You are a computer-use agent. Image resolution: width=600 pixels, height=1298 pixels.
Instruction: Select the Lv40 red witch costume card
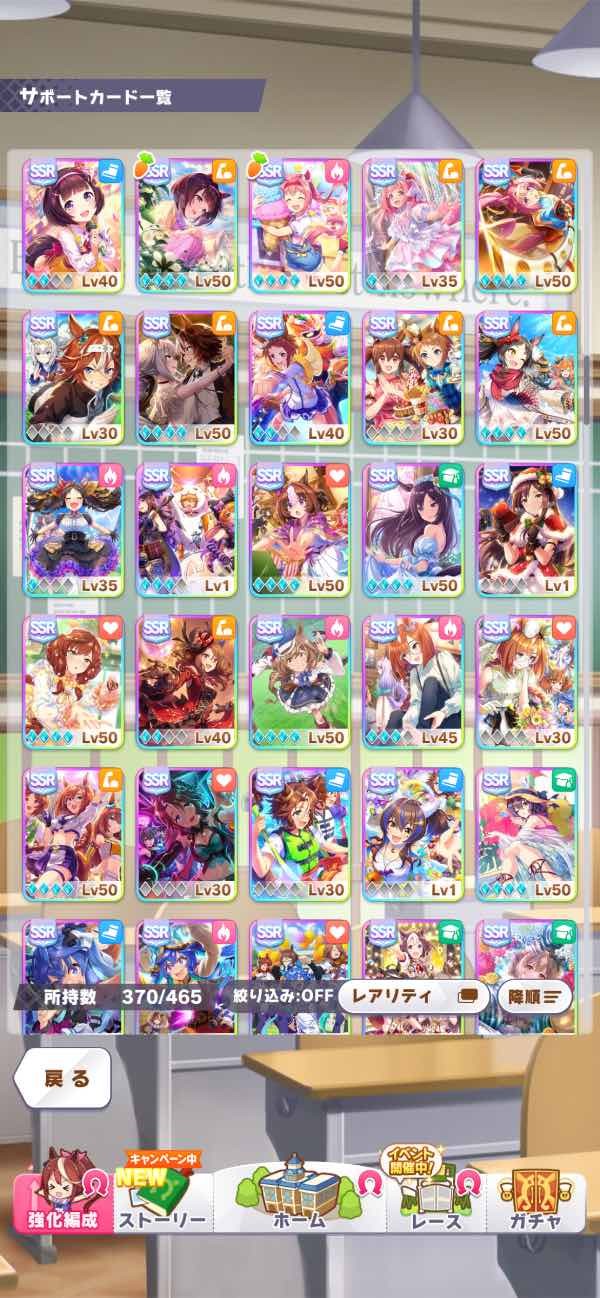click(x=186, y=681)
